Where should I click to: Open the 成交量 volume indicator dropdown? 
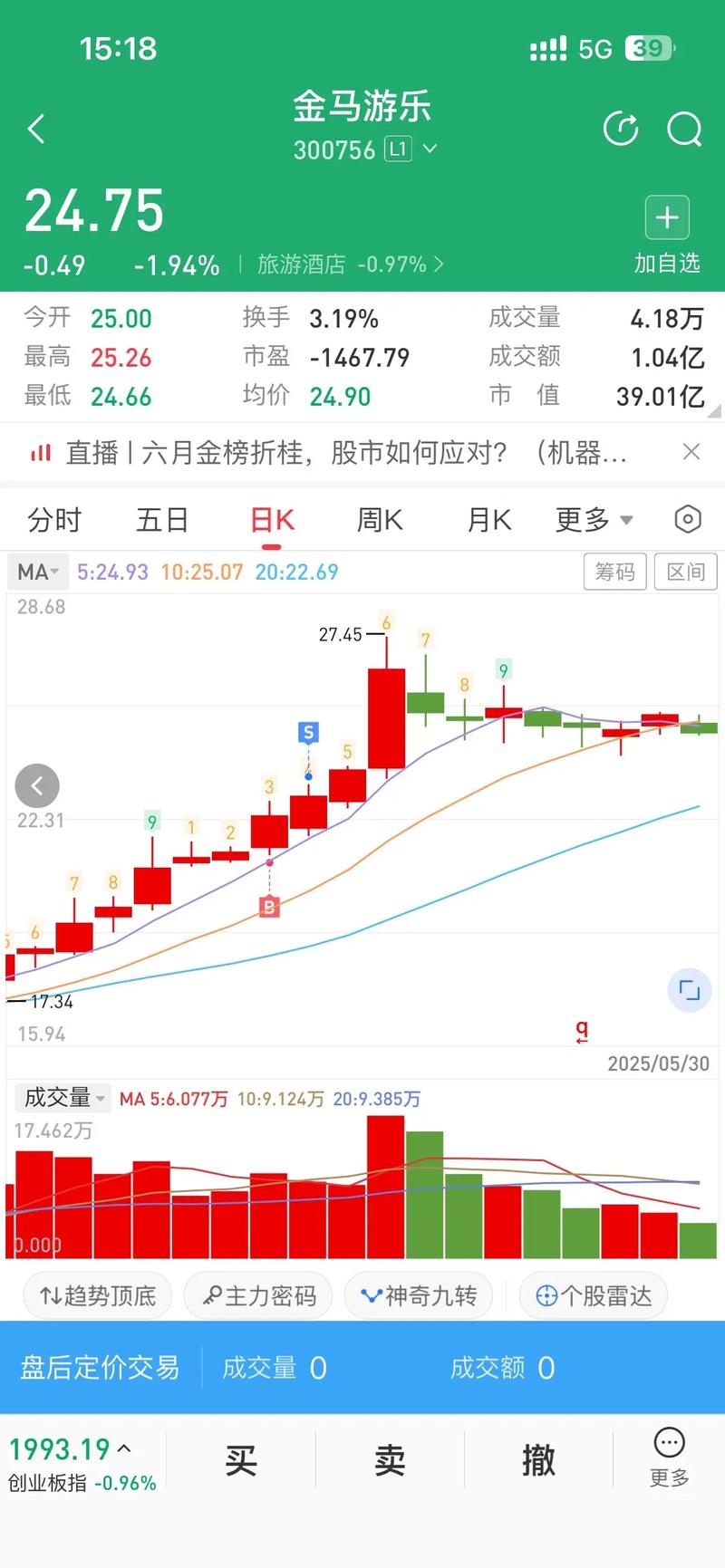click(x=62, y=1098)
